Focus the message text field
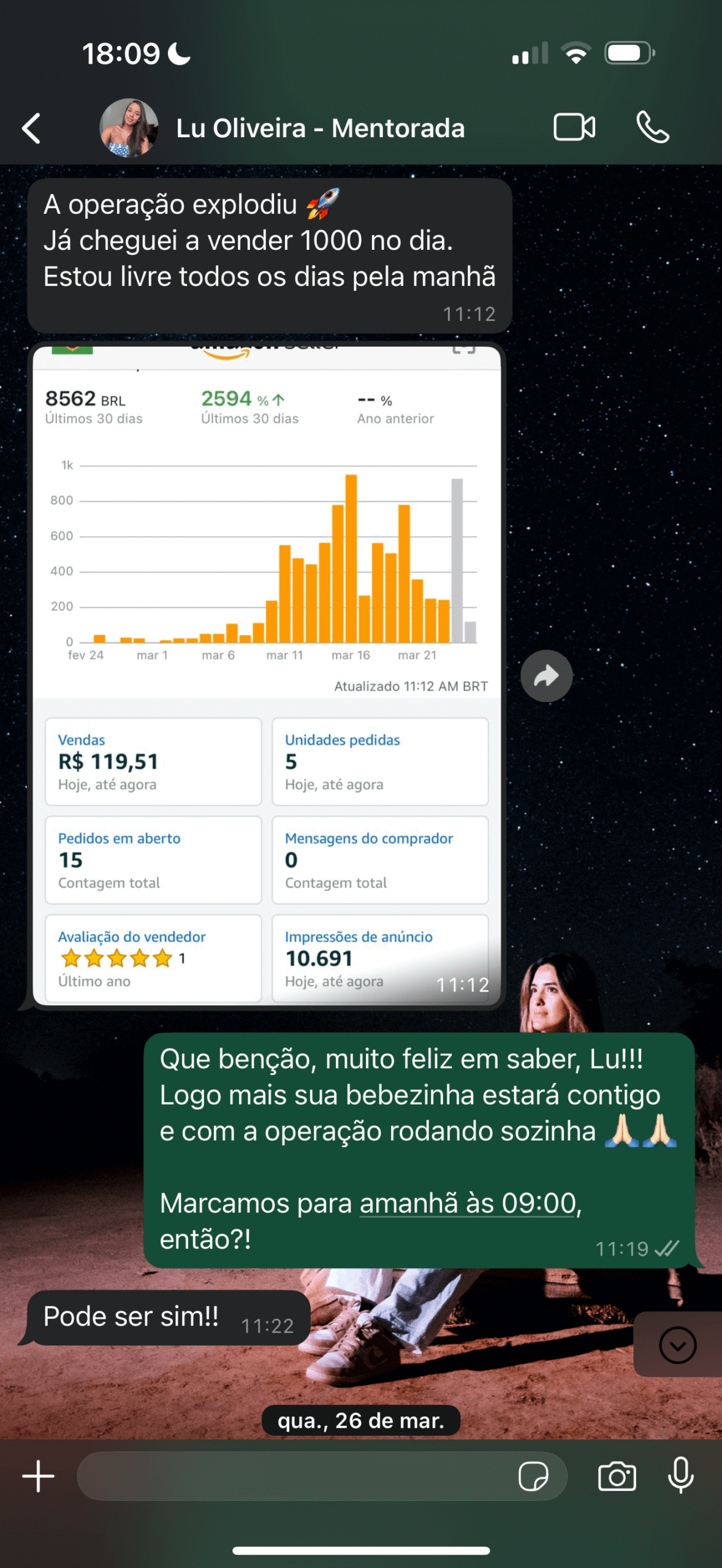 pos(294,1477)
